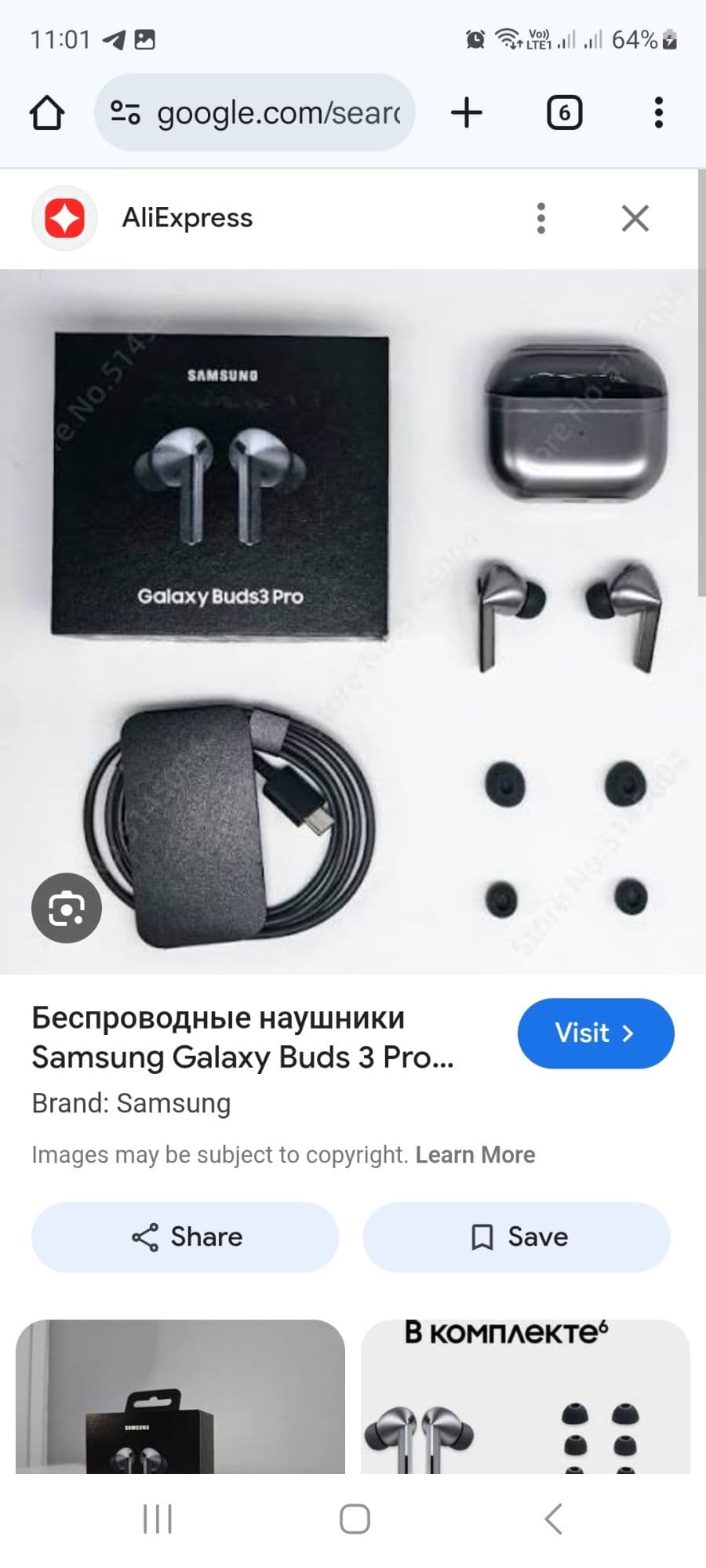Tap the bookmark icon beside Save
This screenshot has width=706, height=1568.
pyautogui.click(x=483, y=1236)
